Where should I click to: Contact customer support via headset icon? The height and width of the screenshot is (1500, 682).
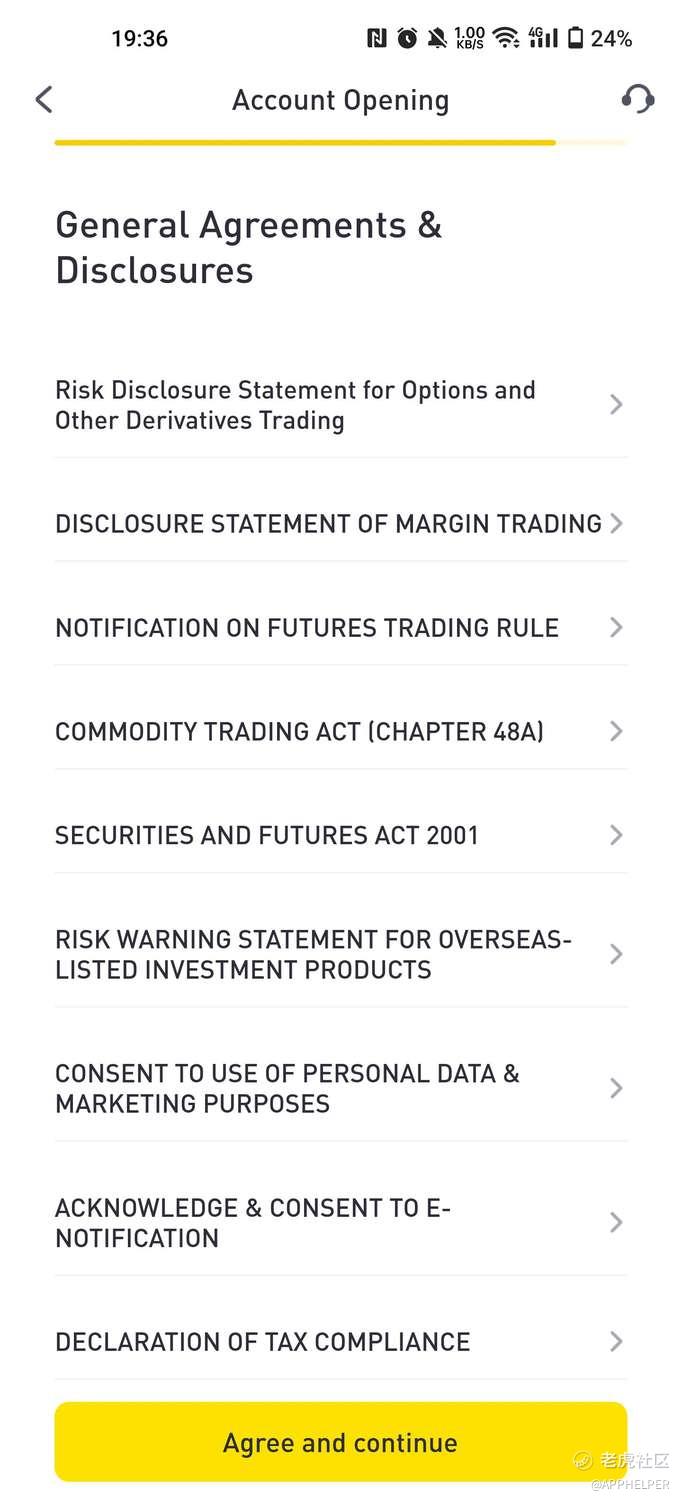(x=637, y=100)
